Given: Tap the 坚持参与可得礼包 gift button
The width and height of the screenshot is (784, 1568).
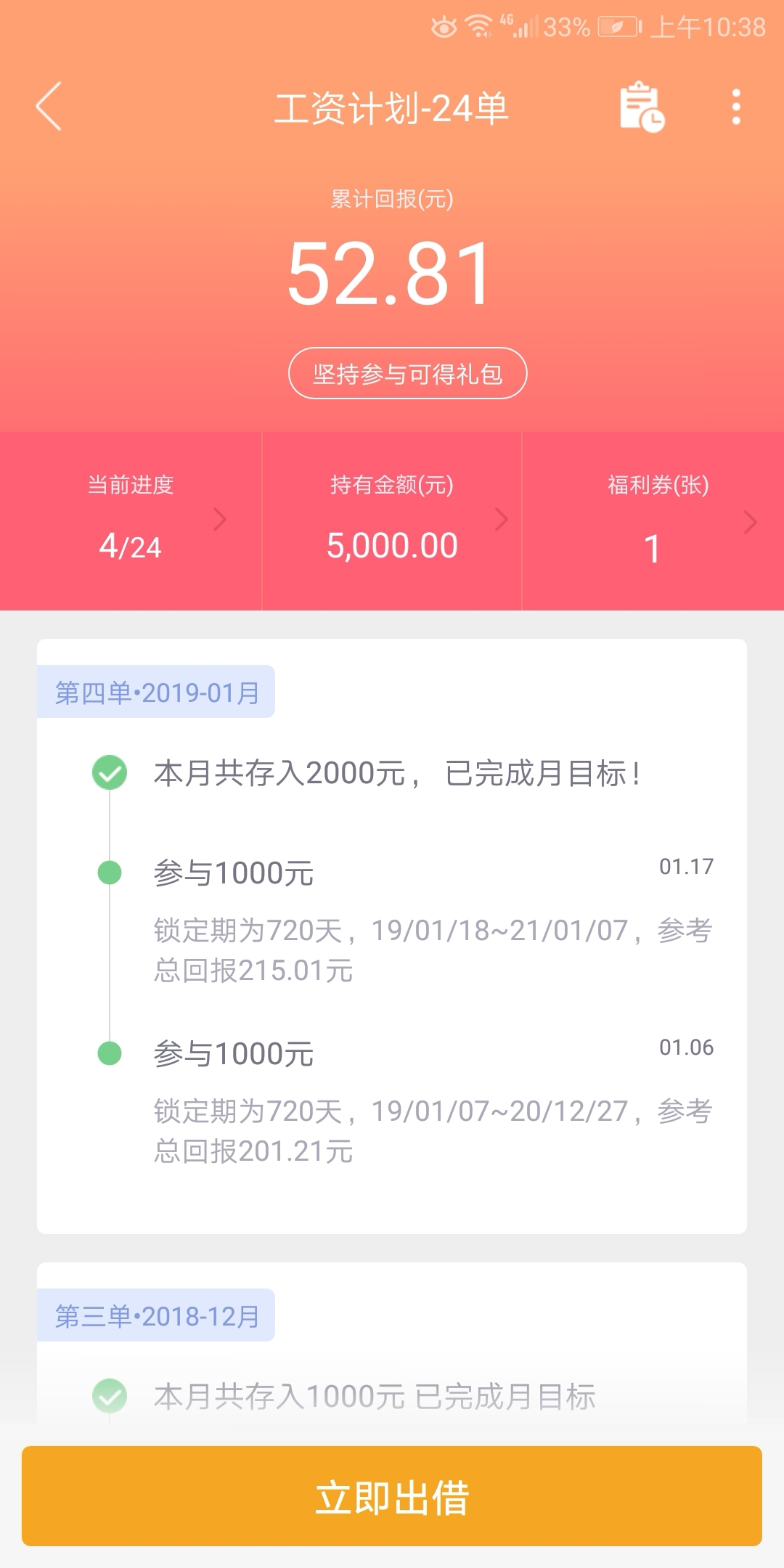Looking at the screenshot, I should point(407,373).
